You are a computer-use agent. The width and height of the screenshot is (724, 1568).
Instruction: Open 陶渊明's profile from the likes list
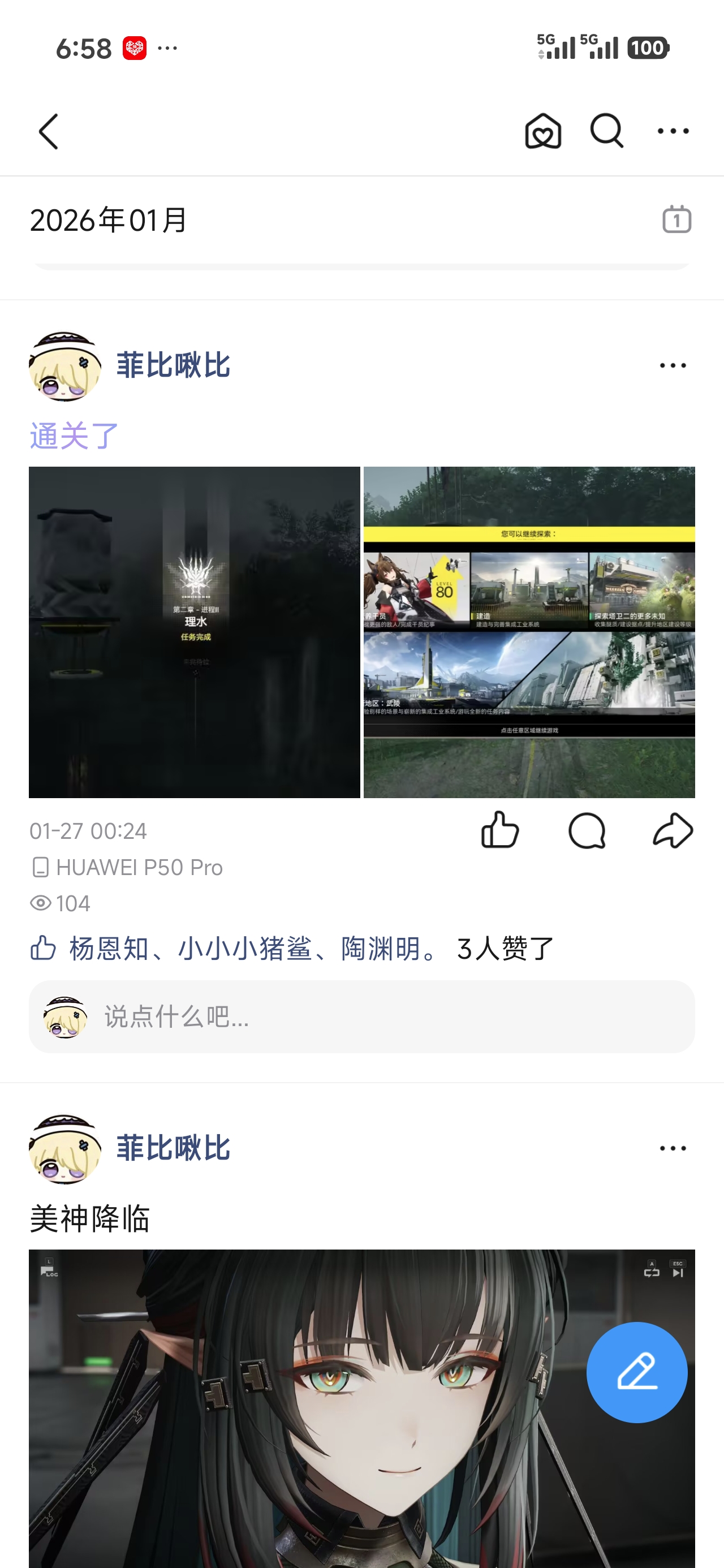(381, 949)
